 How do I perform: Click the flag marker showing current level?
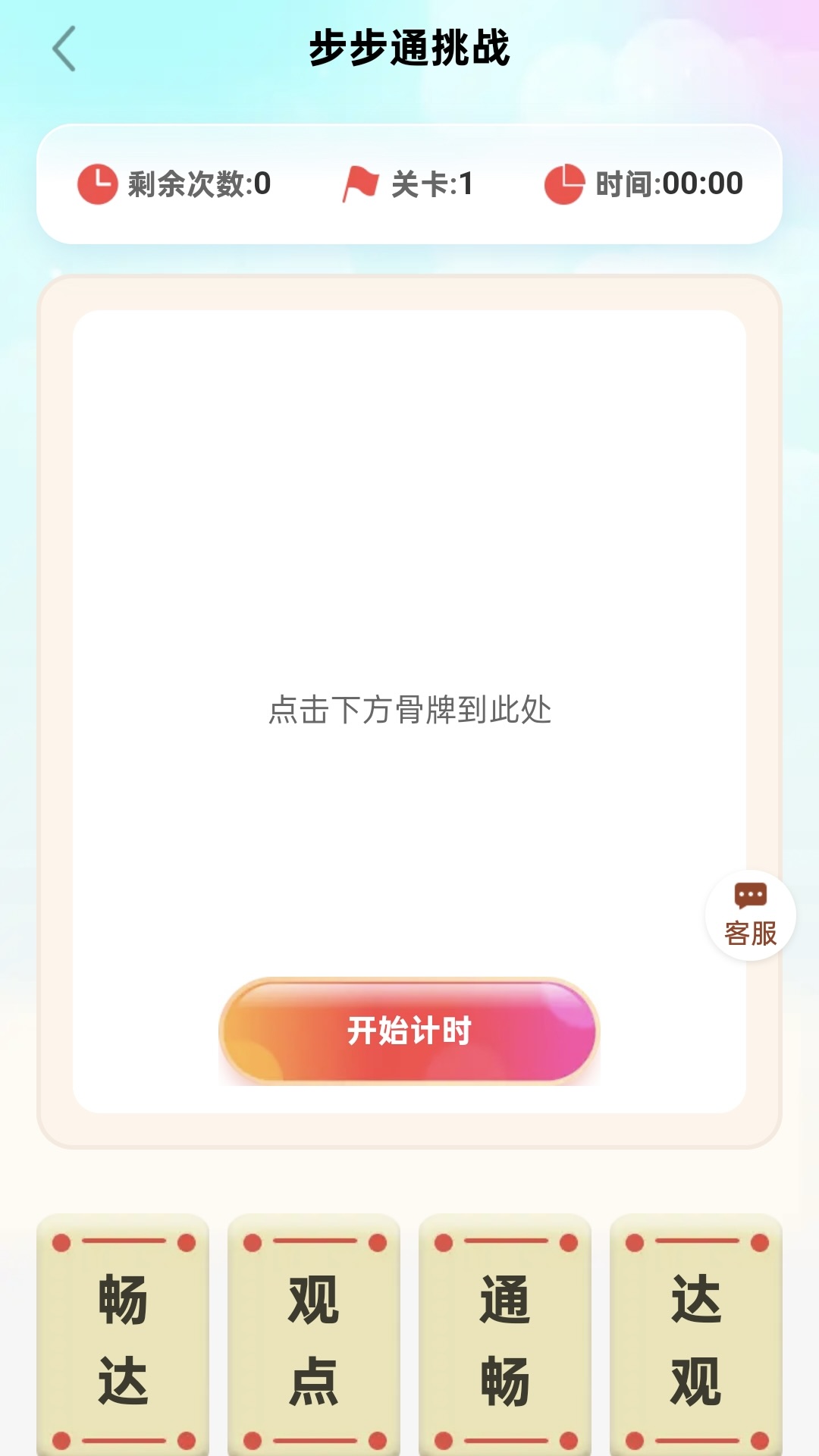pos(359,182)
